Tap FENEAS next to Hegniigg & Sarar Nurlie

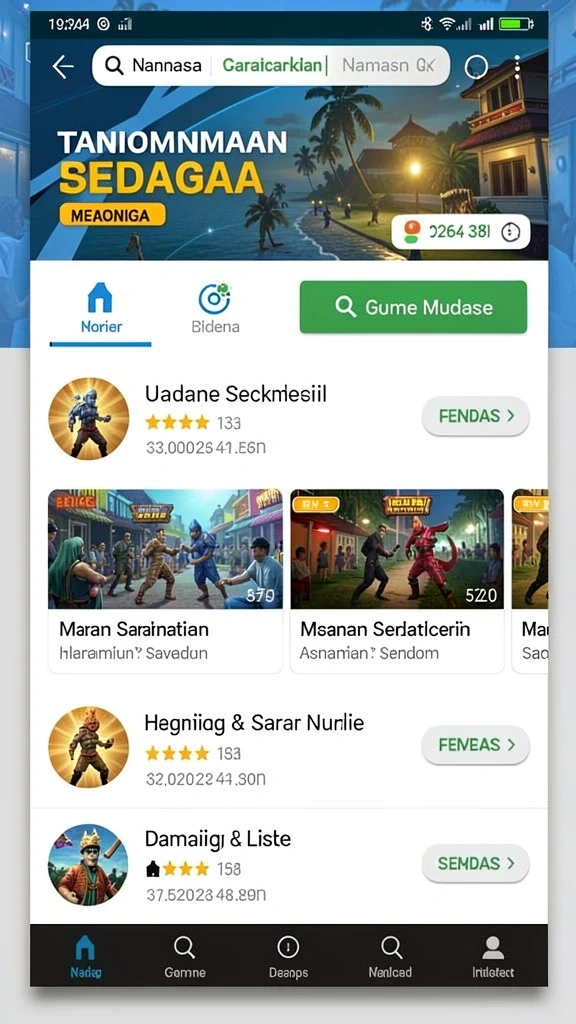475,744
